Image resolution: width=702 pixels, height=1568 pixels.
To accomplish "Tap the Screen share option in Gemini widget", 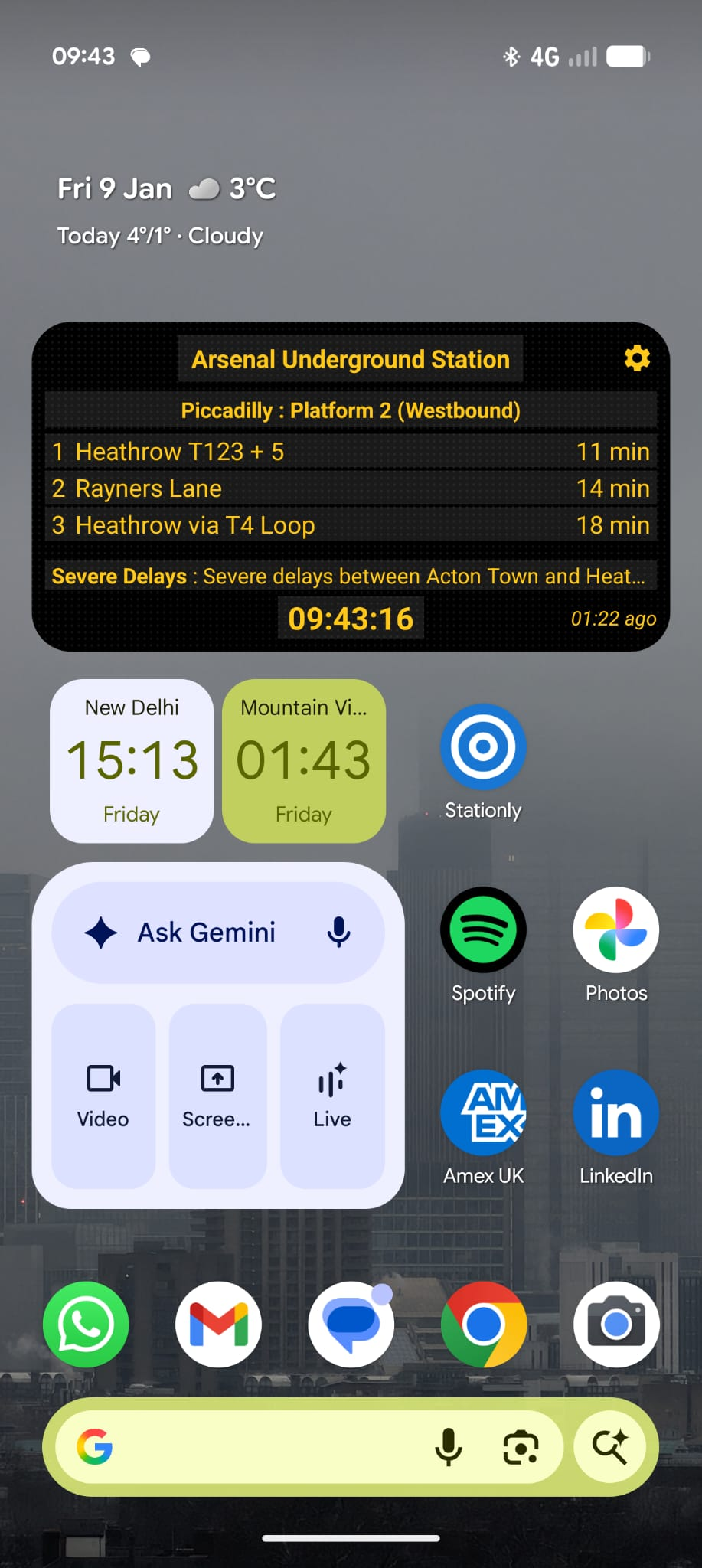I will [x=217, y=1096].
